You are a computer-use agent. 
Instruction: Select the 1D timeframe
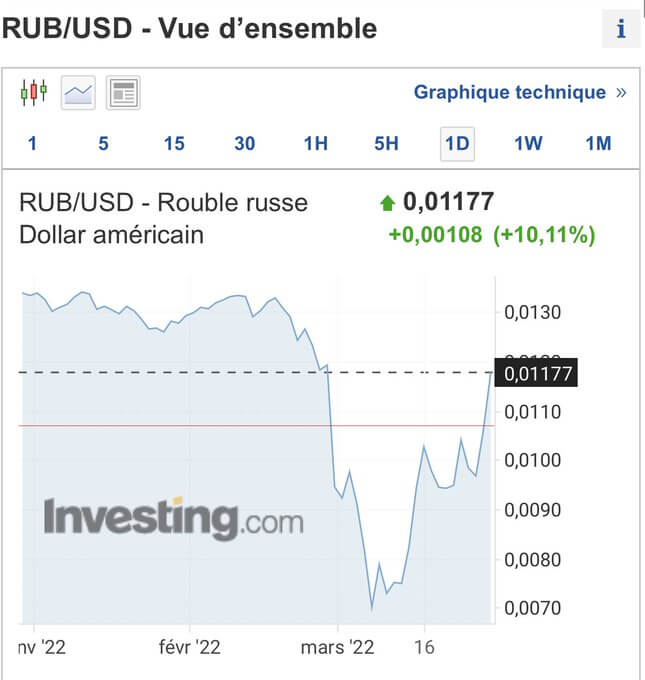pos(457,143)
